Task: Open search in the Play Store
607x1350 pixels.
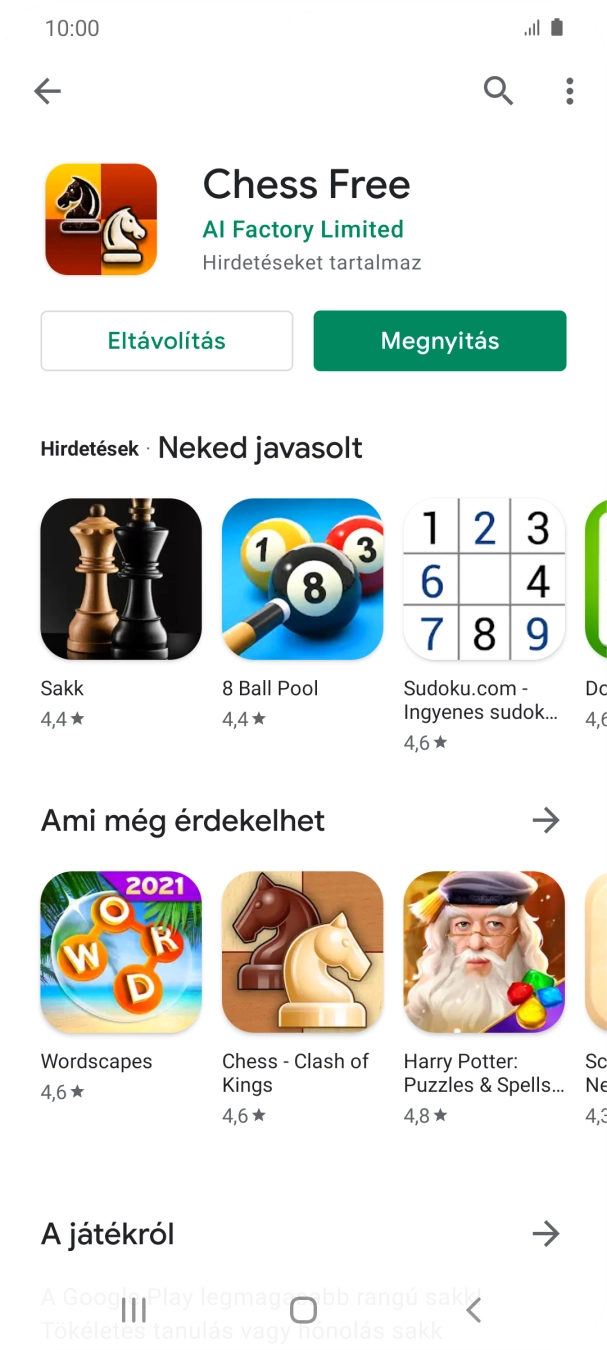Action: pyautogui.click(x=498, y=91)
